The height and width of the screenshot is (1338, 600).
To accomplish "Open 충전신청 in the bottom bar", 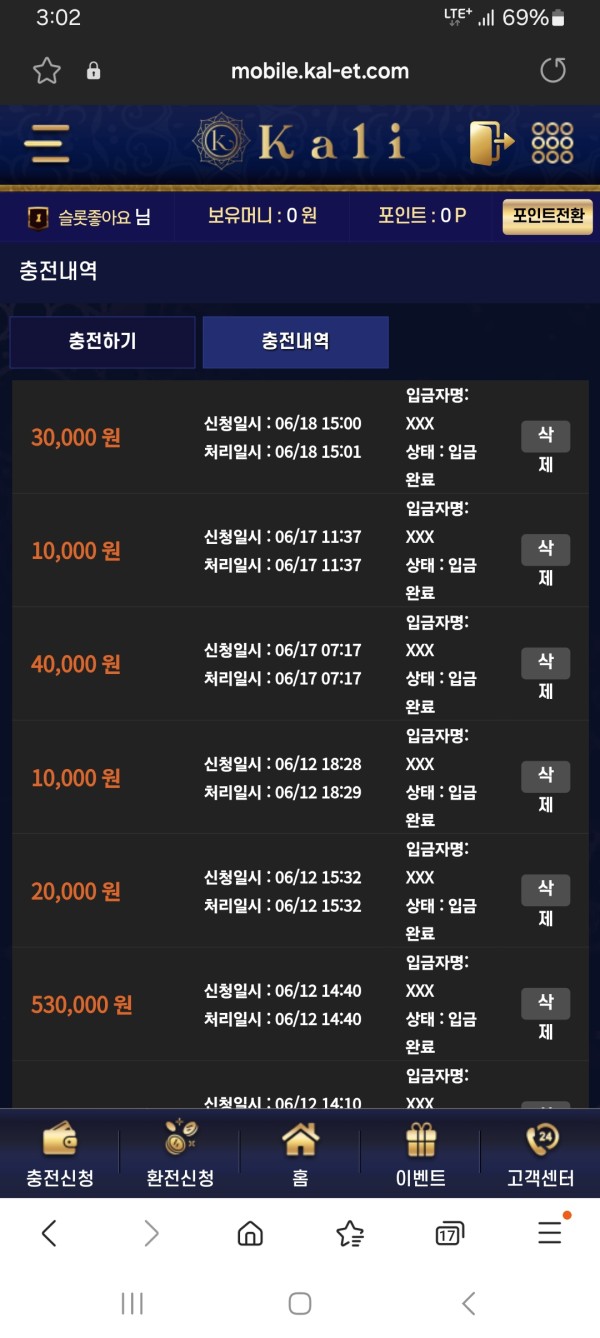I will (60, 1155).
